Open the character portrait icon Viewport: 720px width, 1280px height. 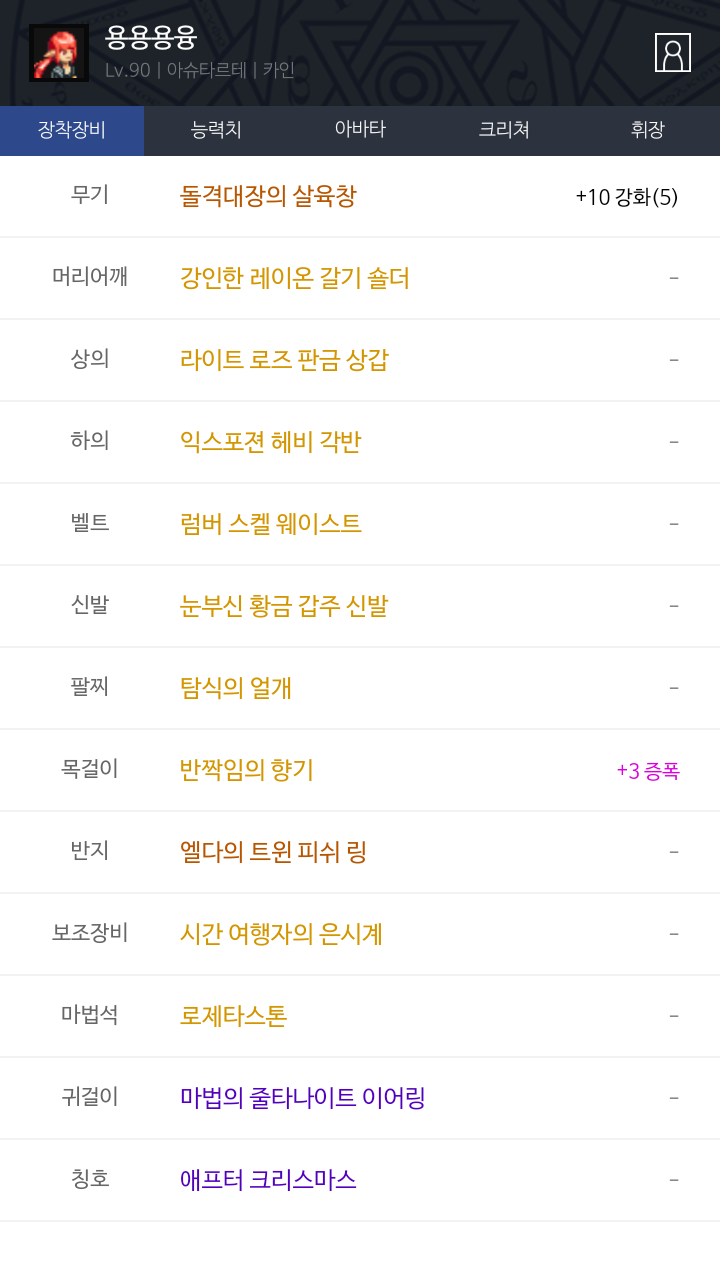click(x=673, y=52)
